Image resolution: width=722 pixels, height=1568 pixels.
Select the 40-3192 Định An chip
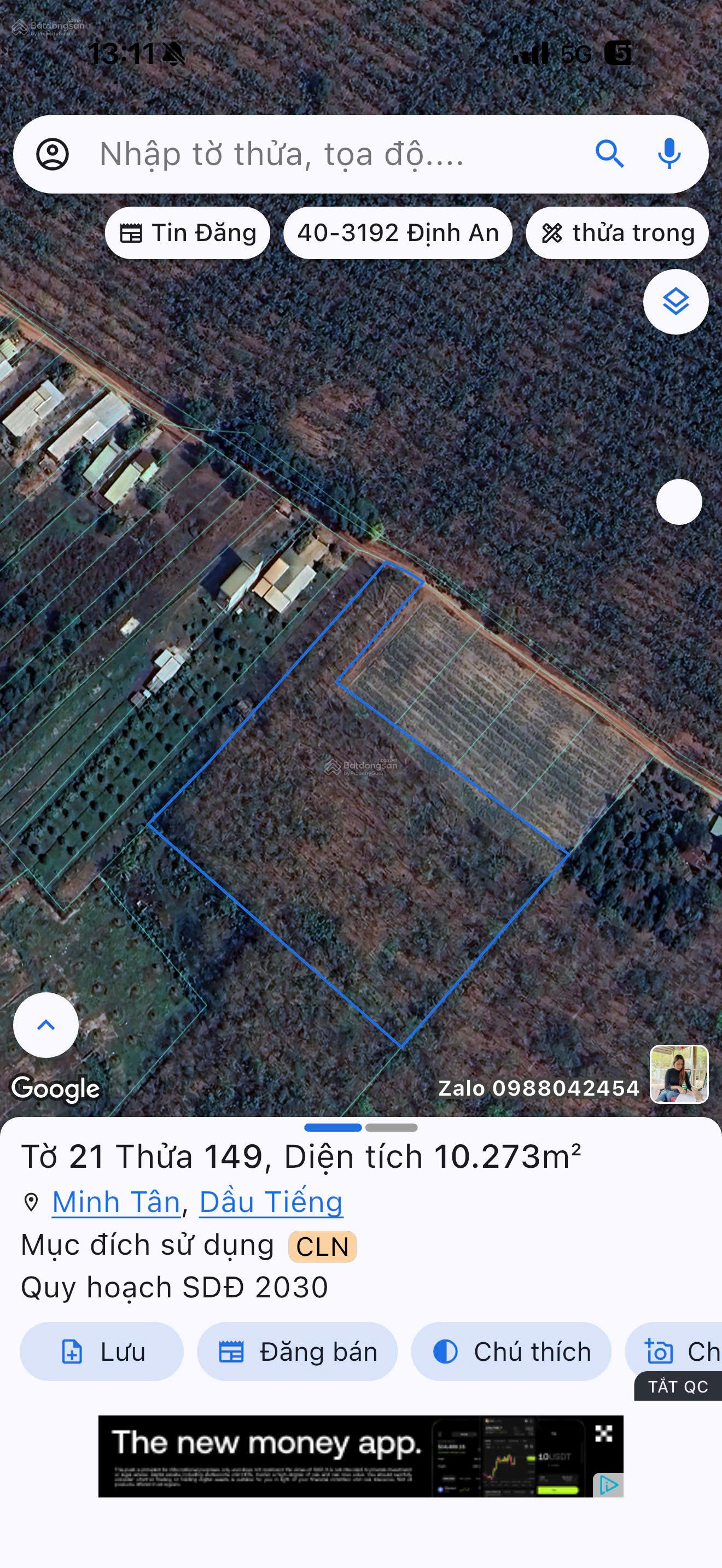[398, 233]
